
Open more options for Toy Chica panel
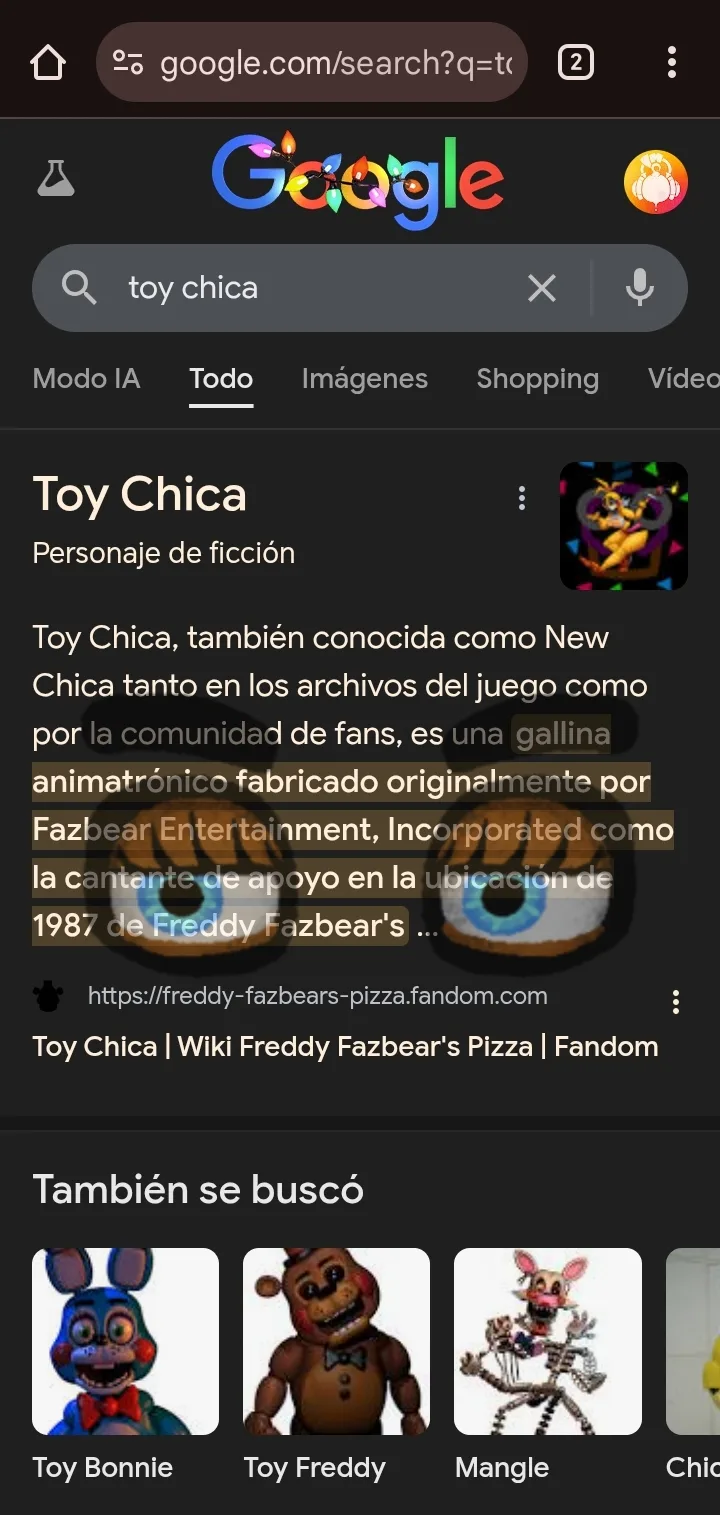click(521, 498)
